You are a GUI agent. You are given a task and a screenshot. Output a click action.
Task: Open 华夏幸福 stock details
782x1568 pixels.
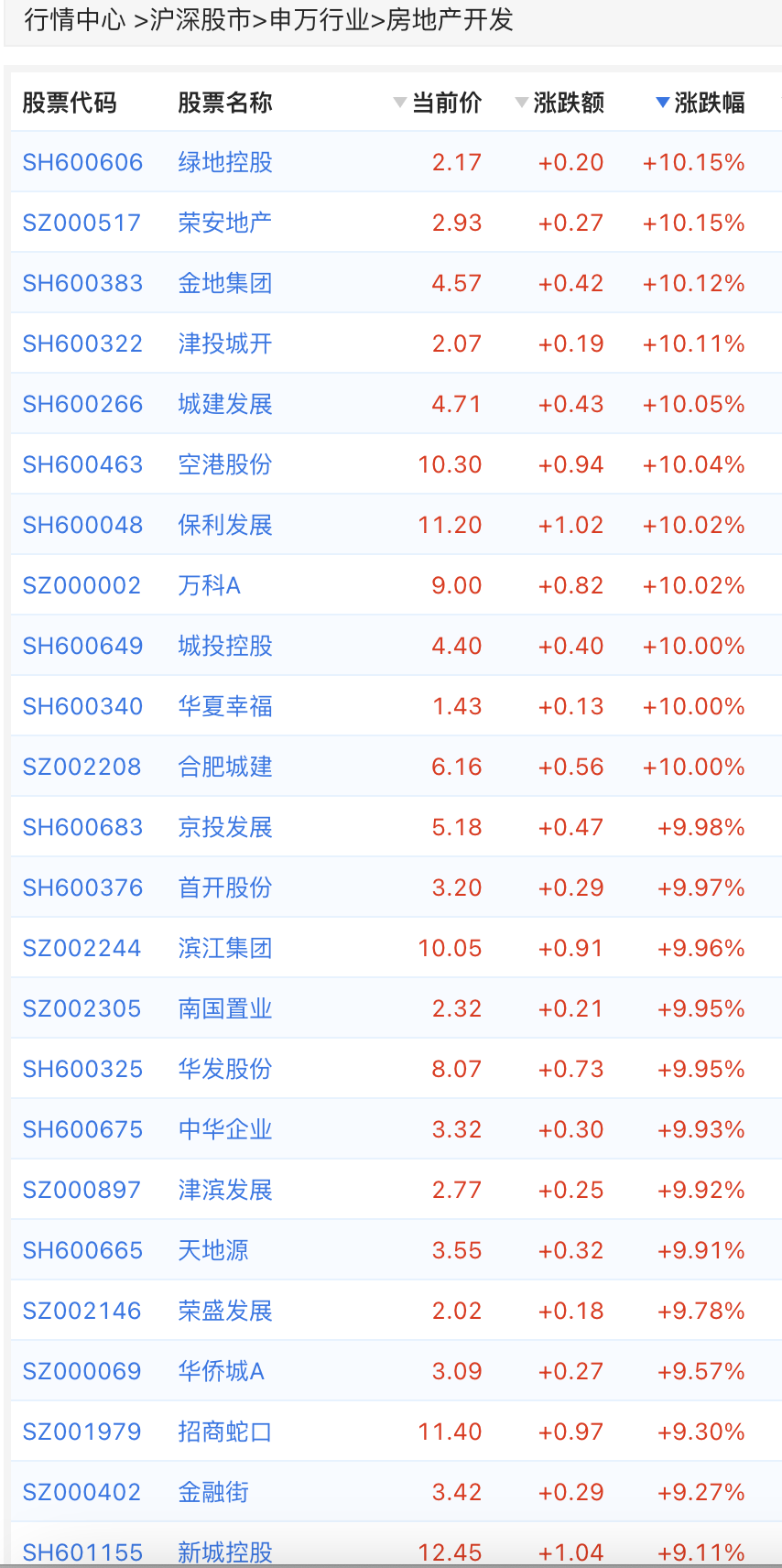(224, 705)
